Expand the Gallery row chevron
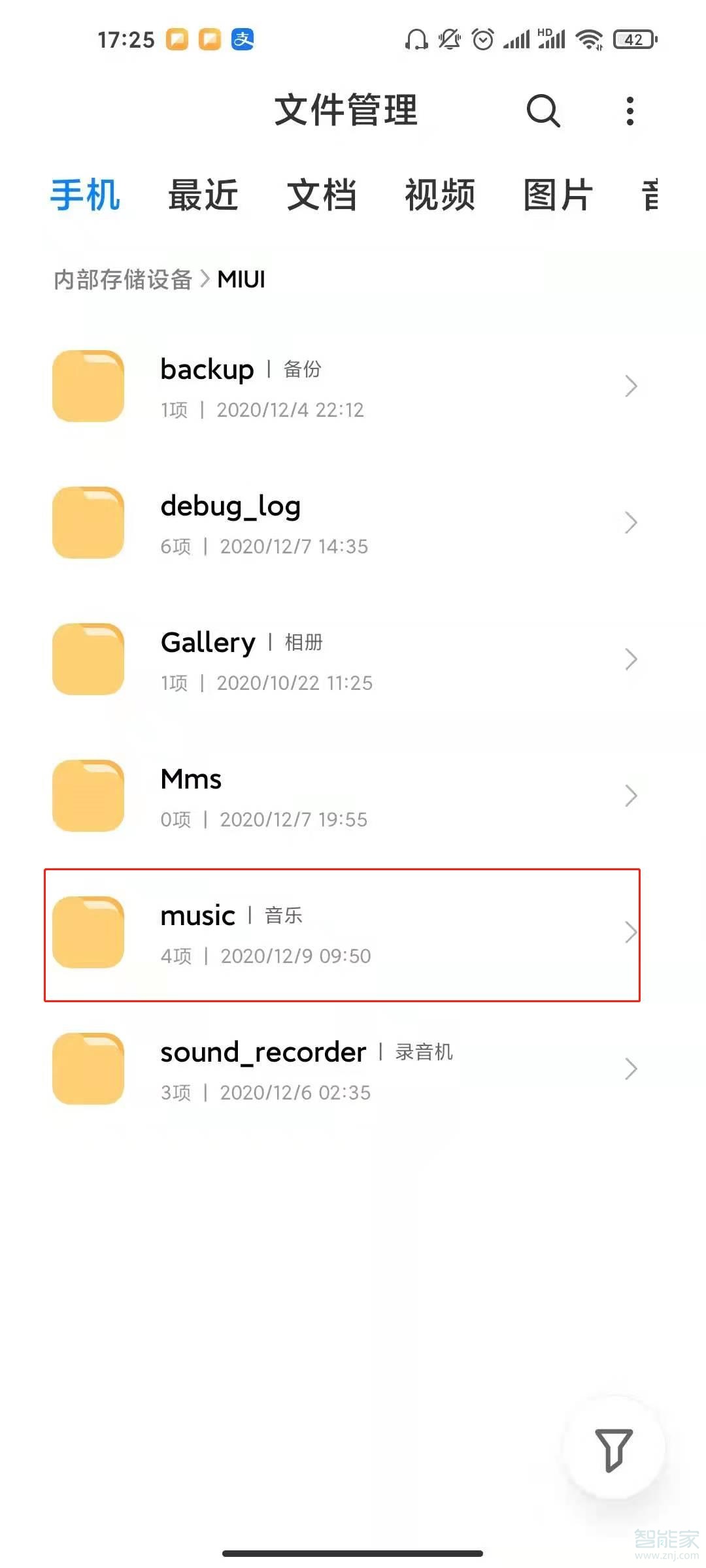 631,659
